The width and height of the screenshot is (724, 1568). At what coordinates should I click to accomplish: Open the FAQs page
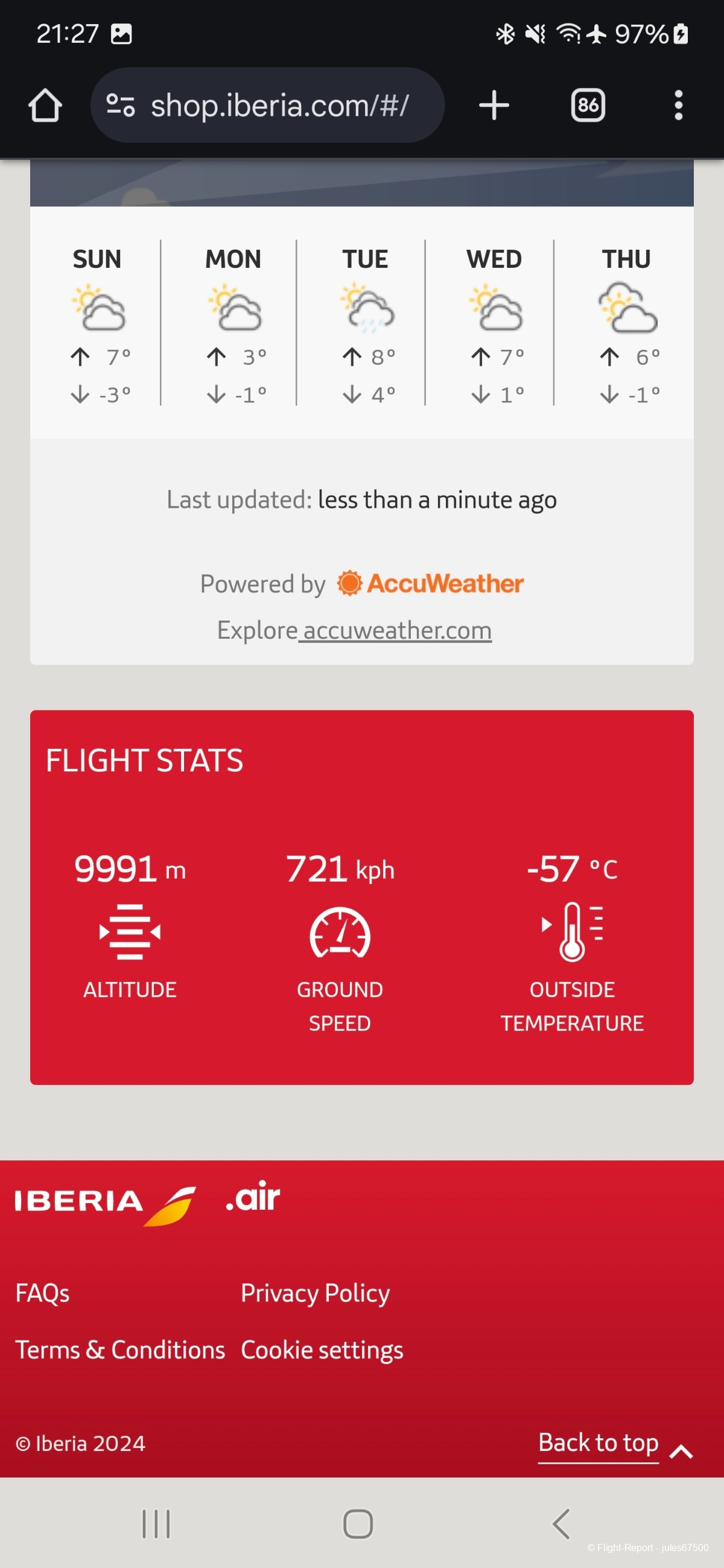click(x=43, y=1293)
